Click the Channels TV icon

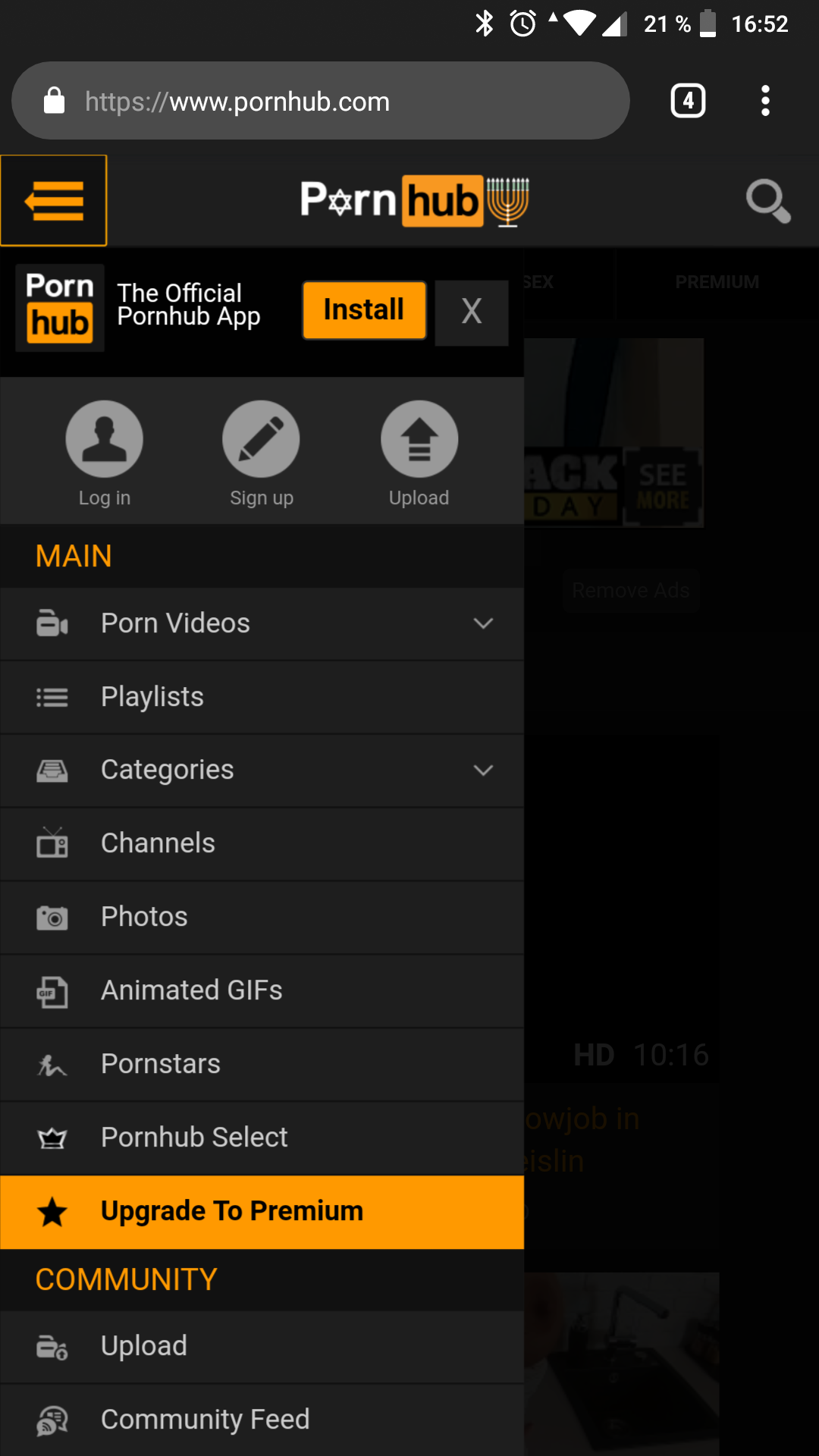pos(52,843)
